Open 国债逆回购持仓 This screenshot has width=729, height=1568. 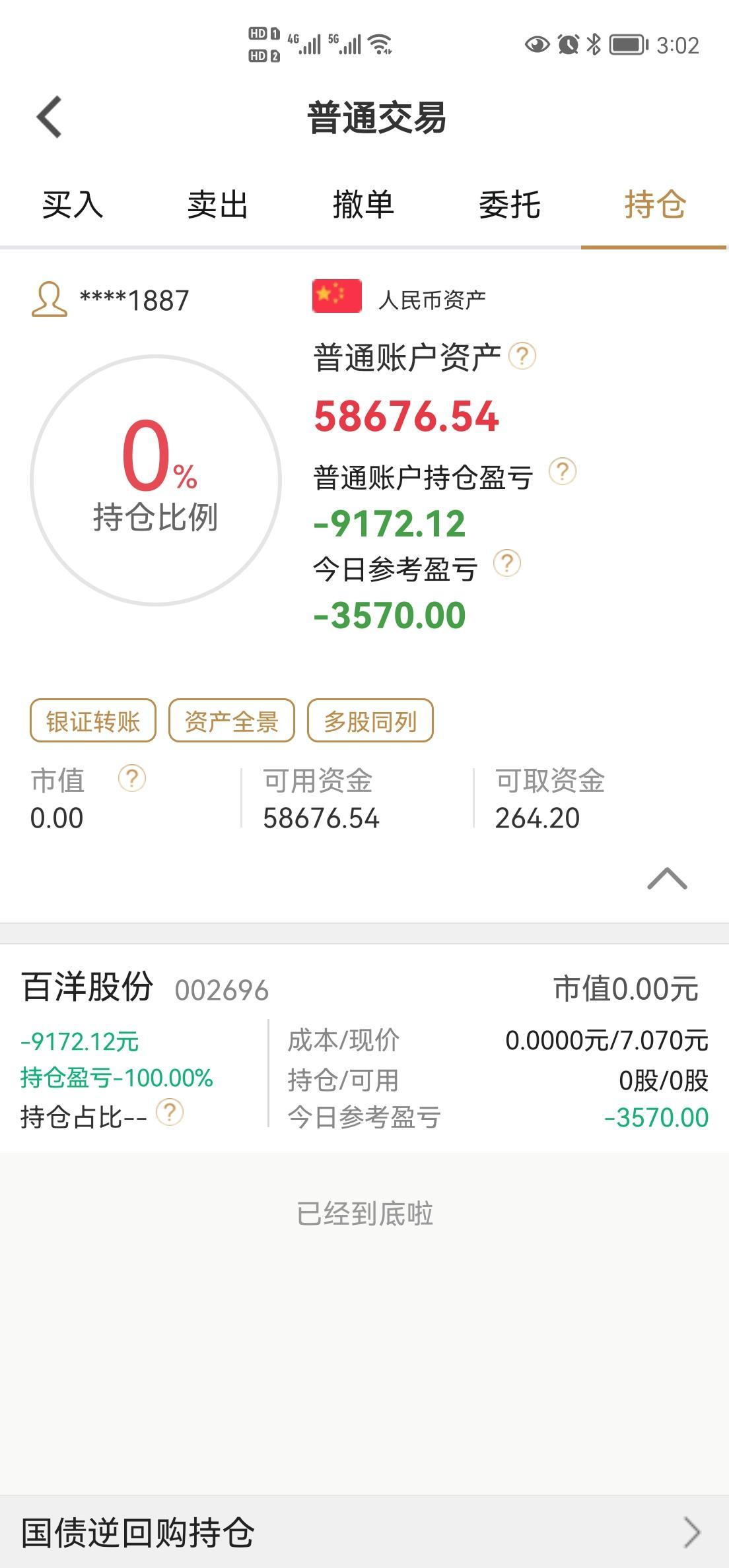pyautogui.click(x=364, y=1532)
